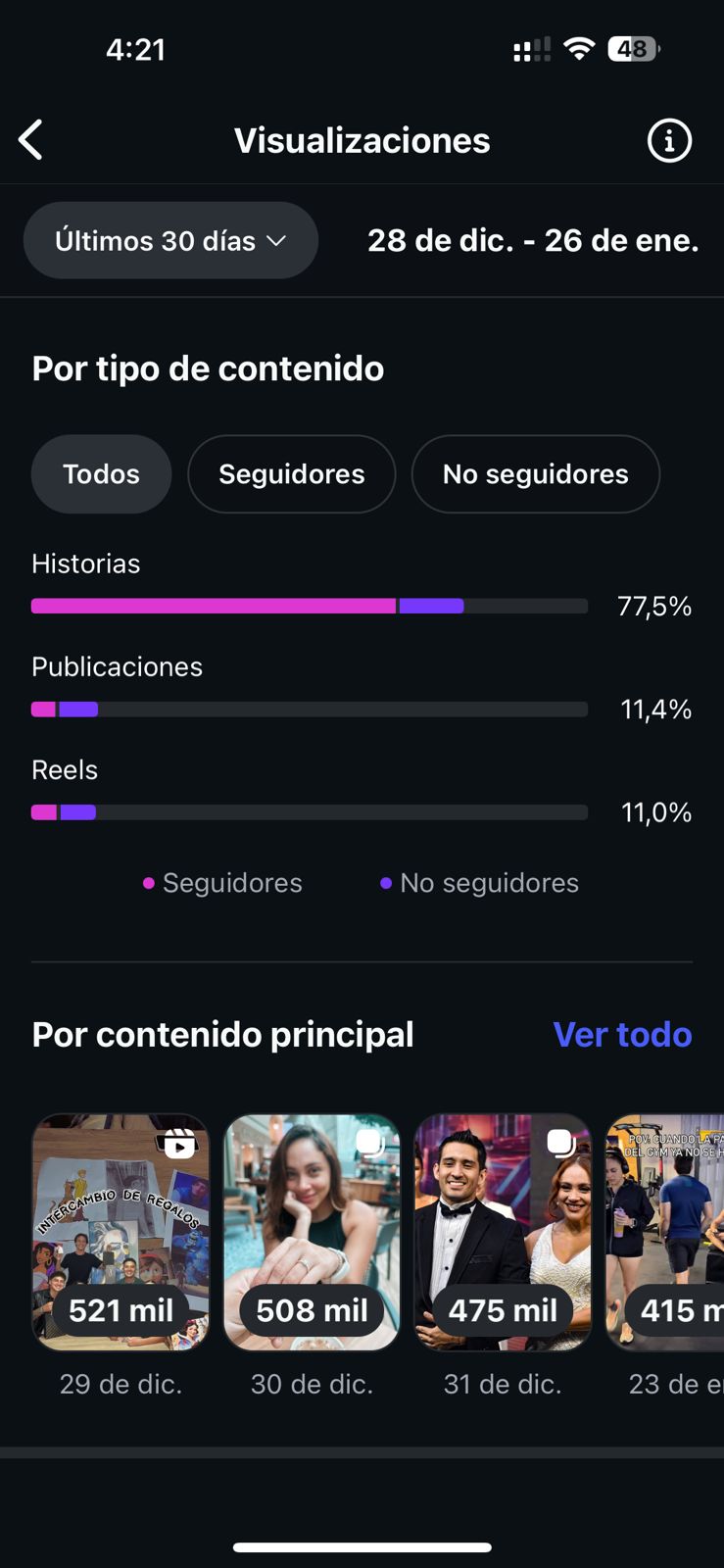Open the 475 mil post from 31 de dic.
Image resolution: width=724 pixels, height=1568 pixels.
coord(503,1232)
